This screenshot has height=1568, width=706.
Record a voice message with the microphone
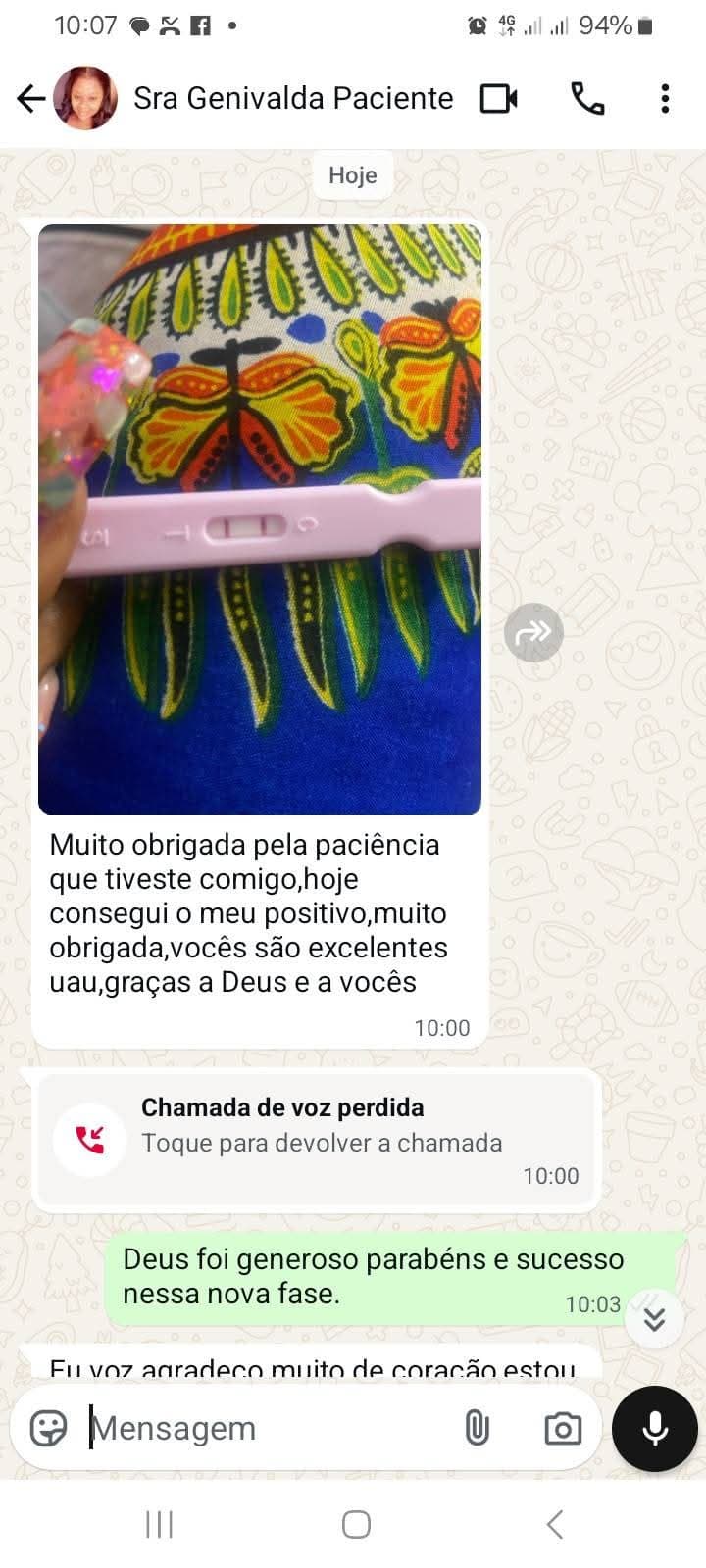tap(654, 1428)
